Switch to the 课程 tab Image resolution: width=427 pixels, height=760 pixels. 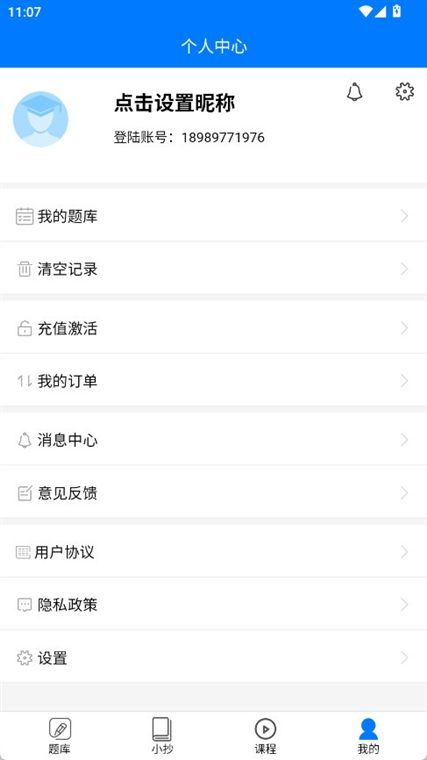coord(265,736)
